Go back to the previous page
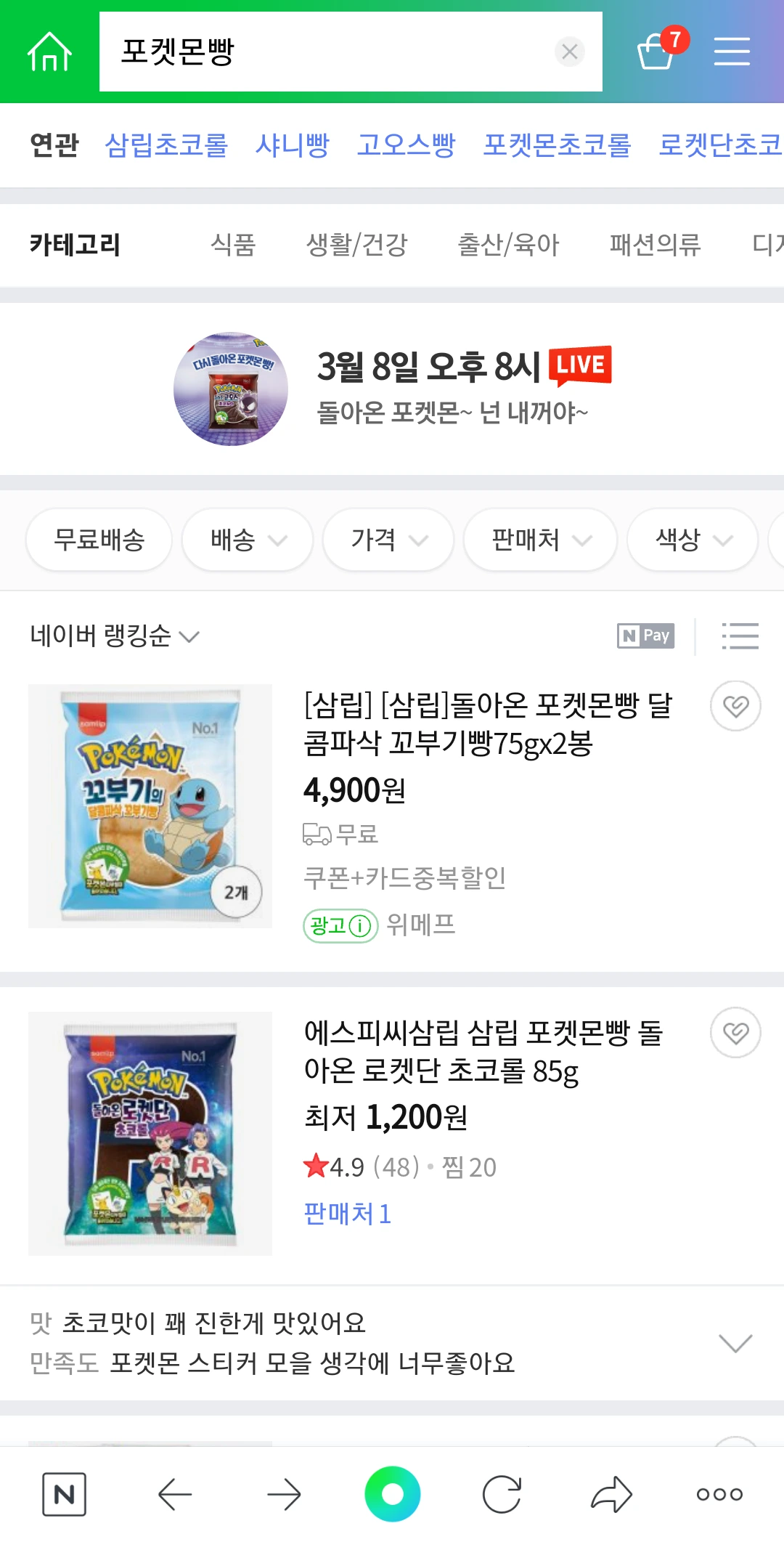The width and height of the screenshot is (784, 1542). point(175,1495)
